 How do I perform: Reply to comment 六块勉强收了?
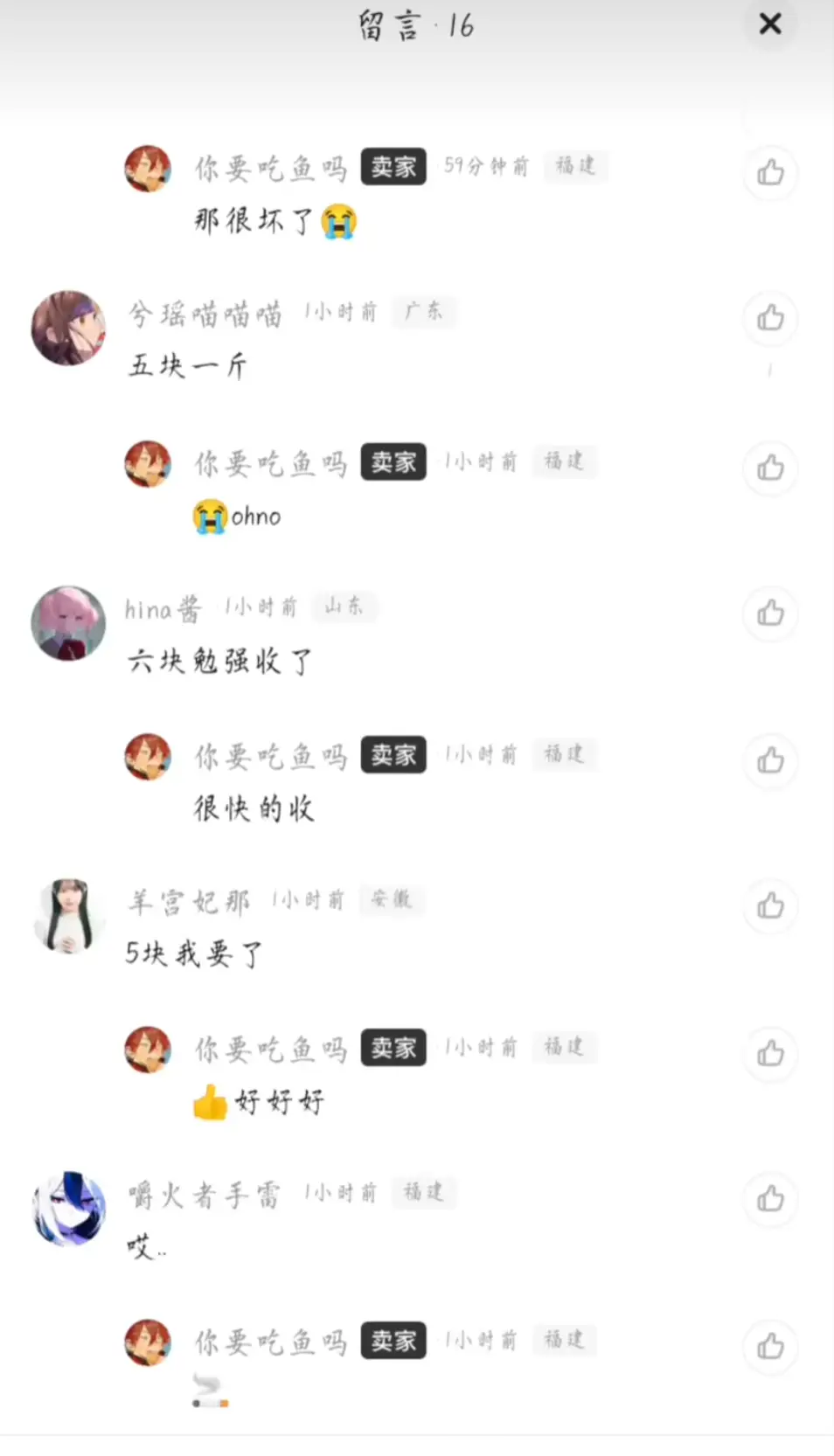(219, 661)
